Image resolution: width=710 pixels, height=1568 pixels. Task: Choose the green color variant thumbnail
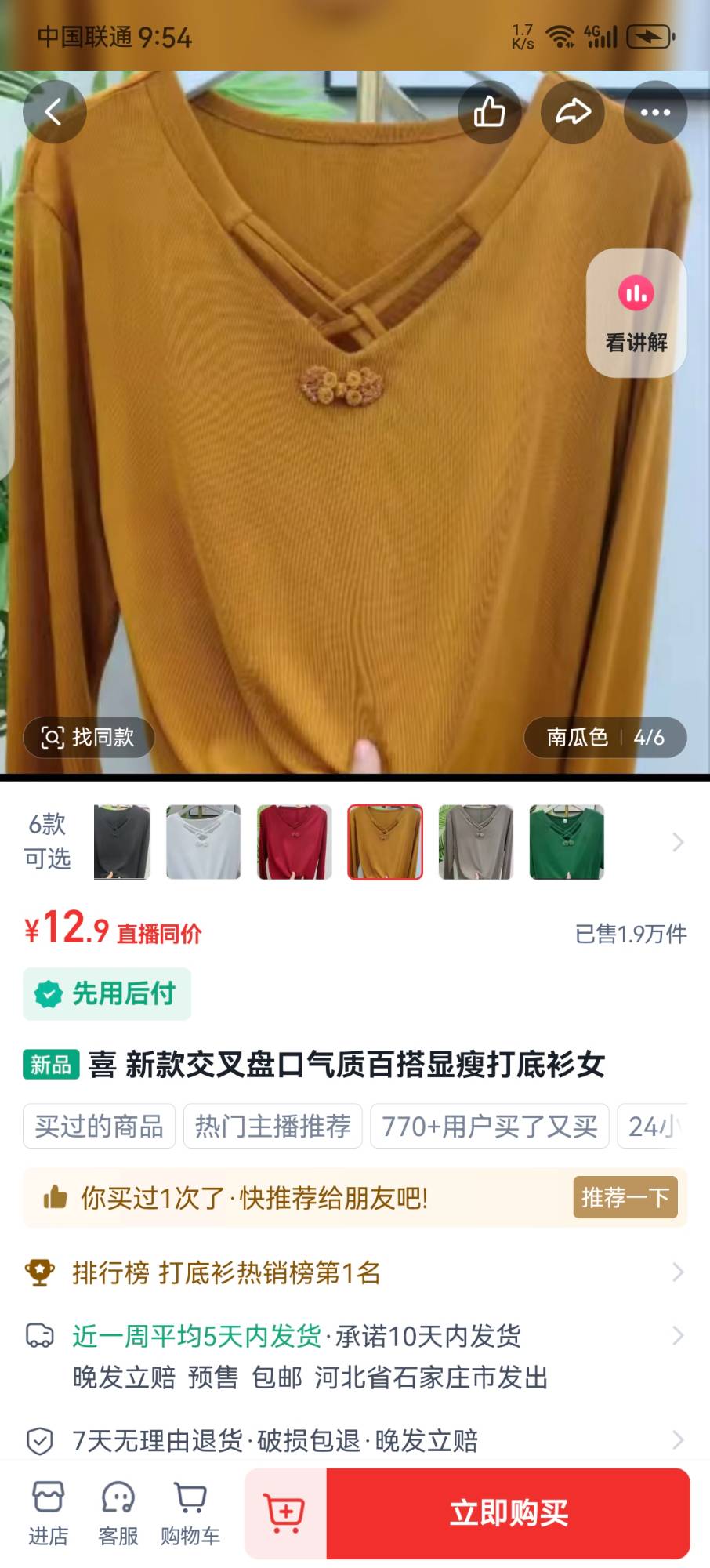[567, 842]
